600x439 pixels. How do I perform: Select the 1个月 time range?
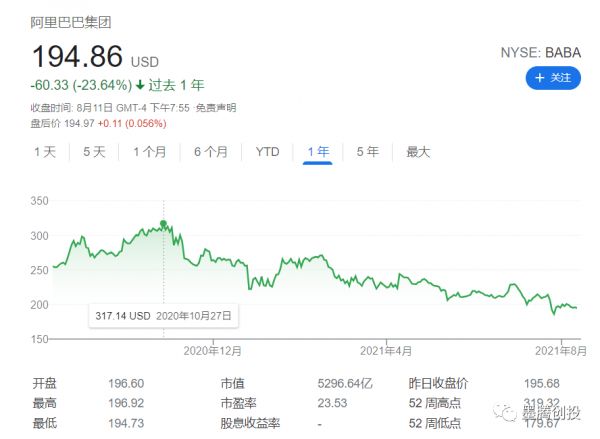click(x=150, y=152)
